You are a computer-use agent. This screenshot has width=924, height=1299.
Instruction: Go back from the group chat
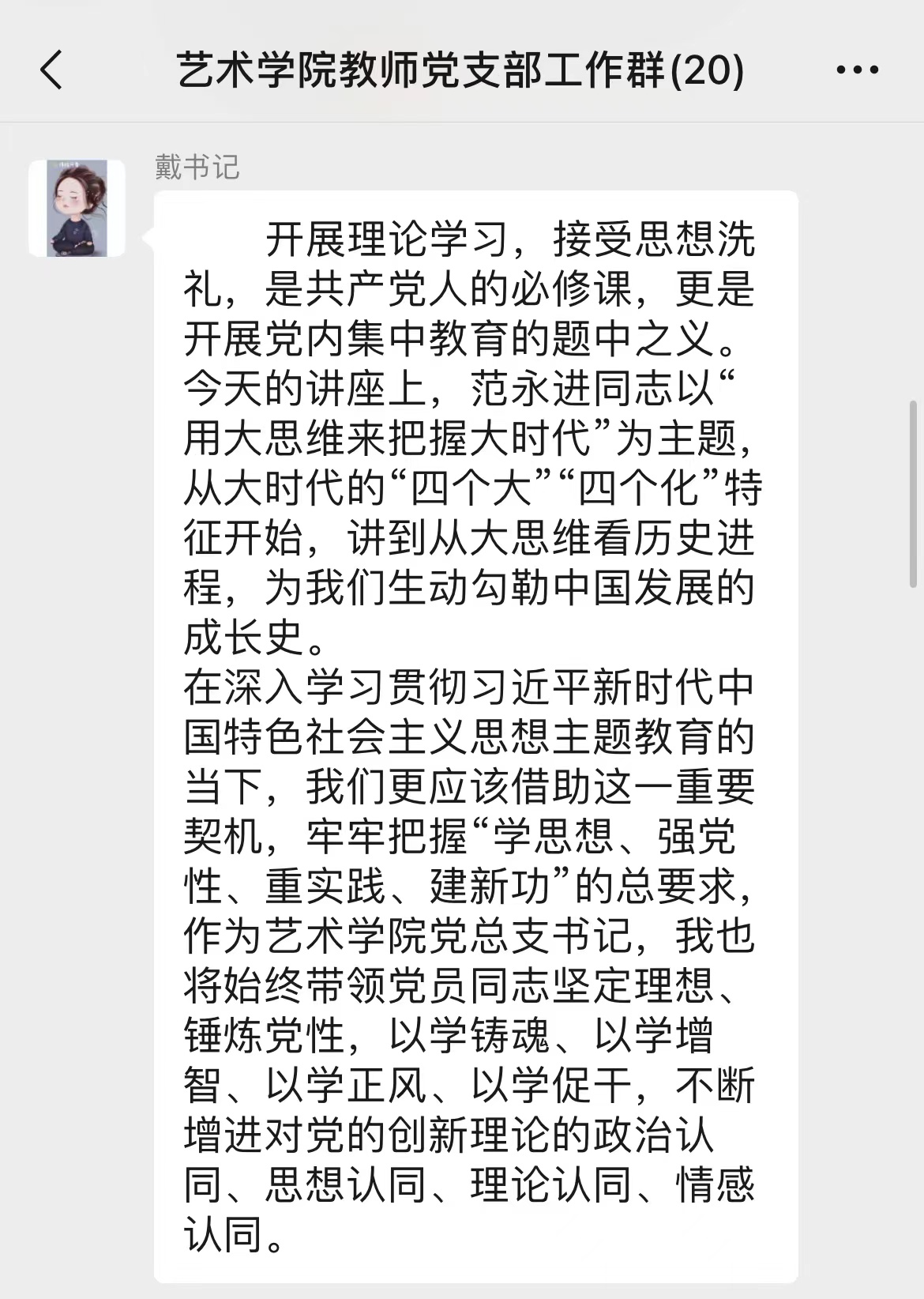(x=52, y=70)
